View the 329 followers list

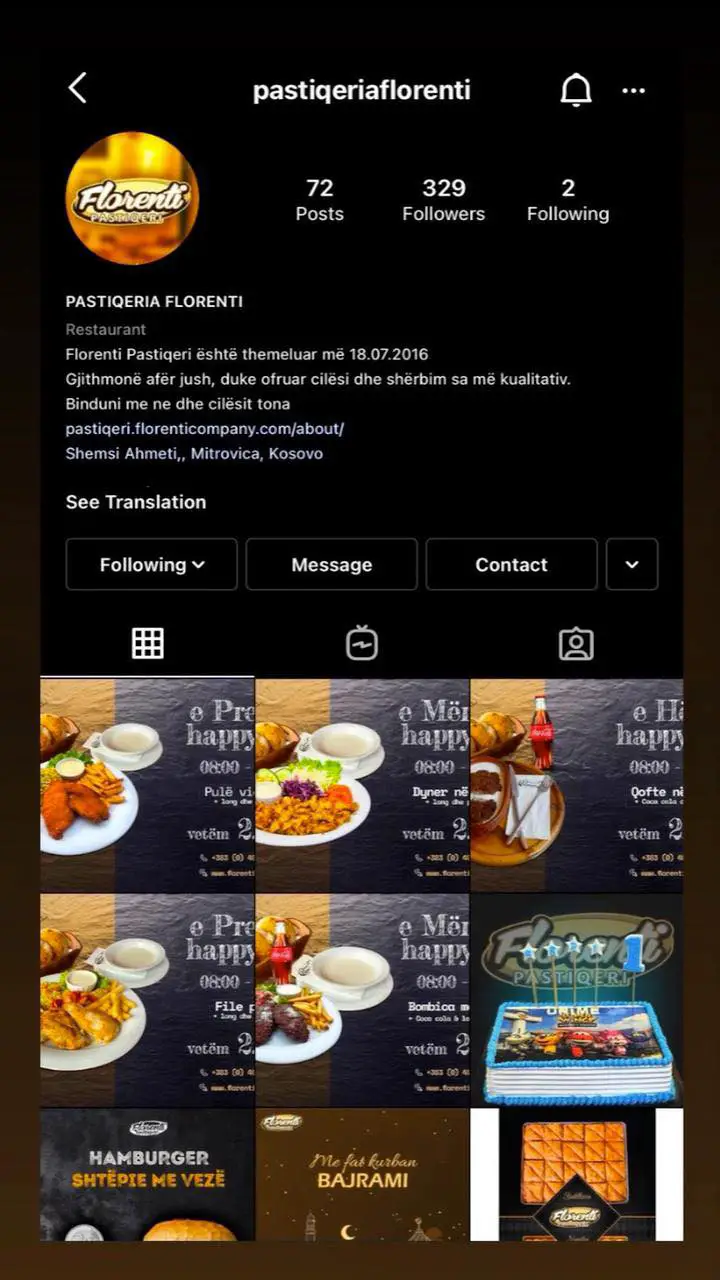click(443, 200)
